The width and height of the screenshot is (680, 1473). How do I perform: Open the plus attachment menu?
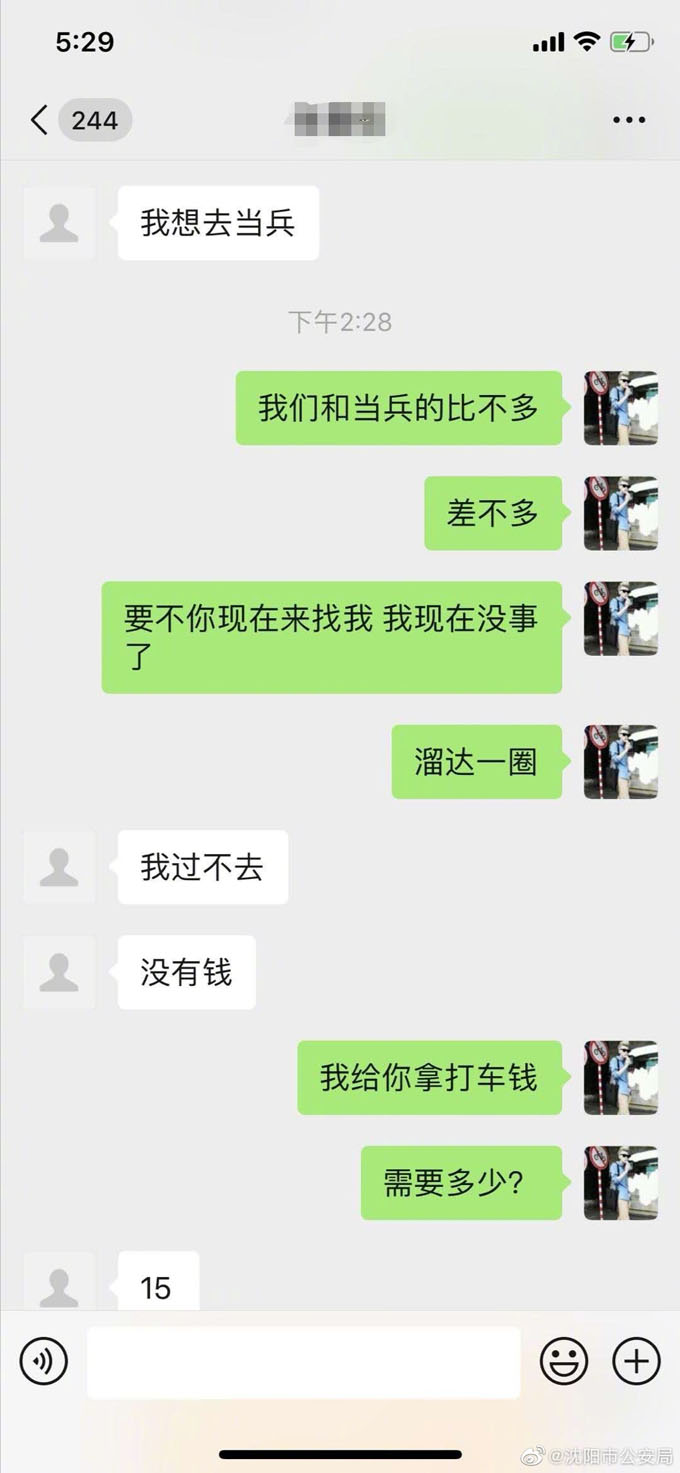tap(636, 1361)
